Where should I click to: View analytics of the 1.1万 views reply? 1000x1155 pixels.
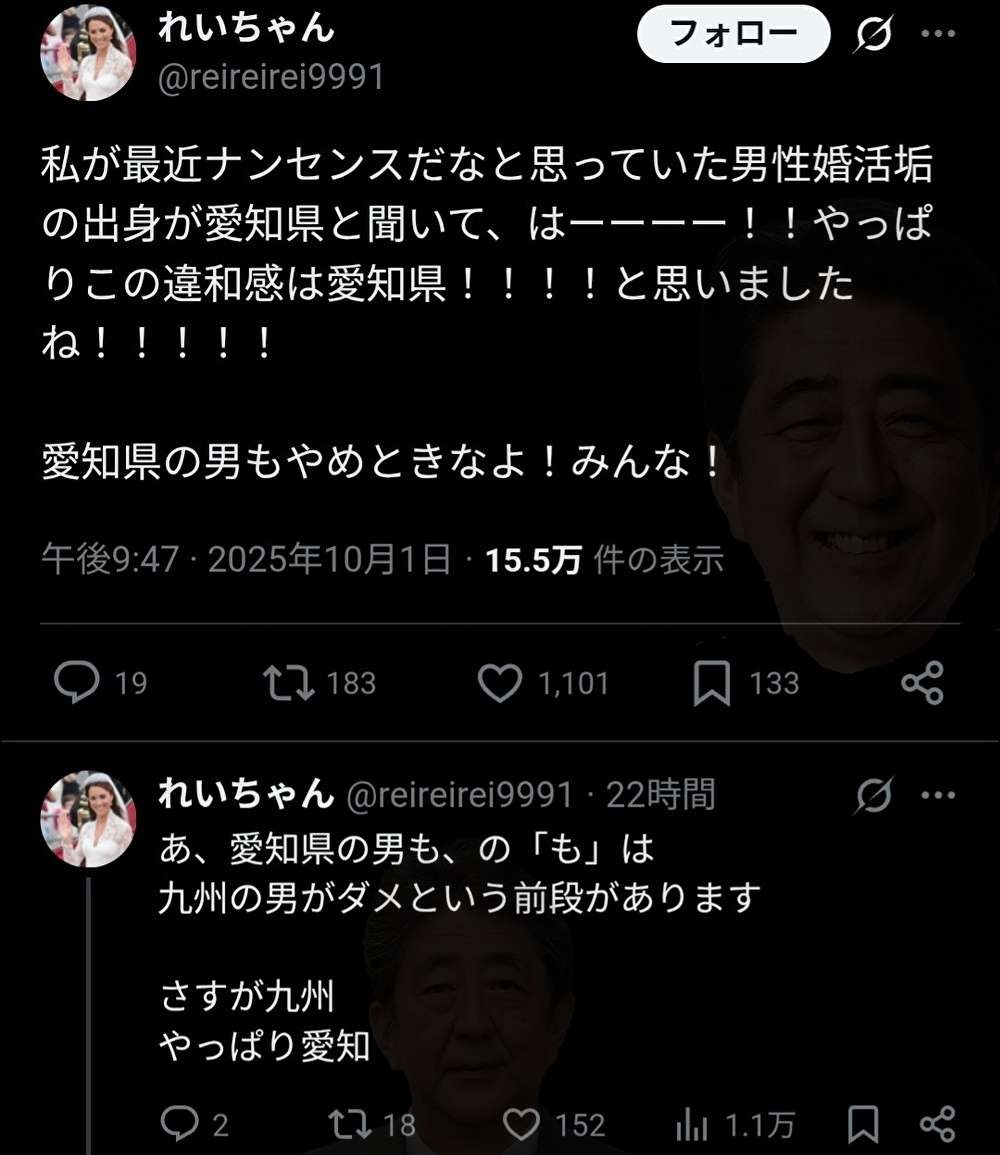(x=692, y=1125)
